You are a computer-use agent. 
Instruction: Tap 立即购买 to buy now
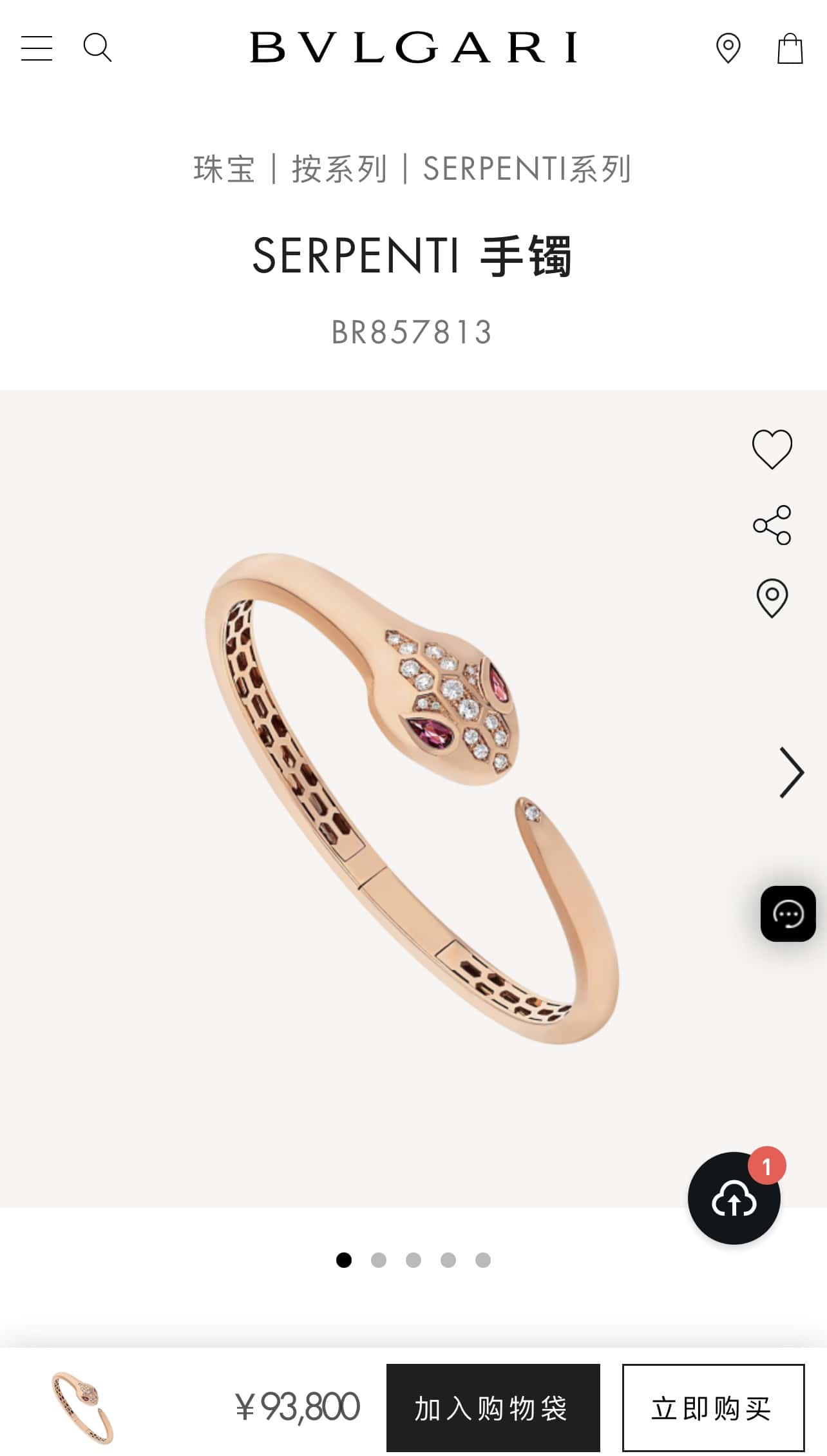[x=712, y=1408]
